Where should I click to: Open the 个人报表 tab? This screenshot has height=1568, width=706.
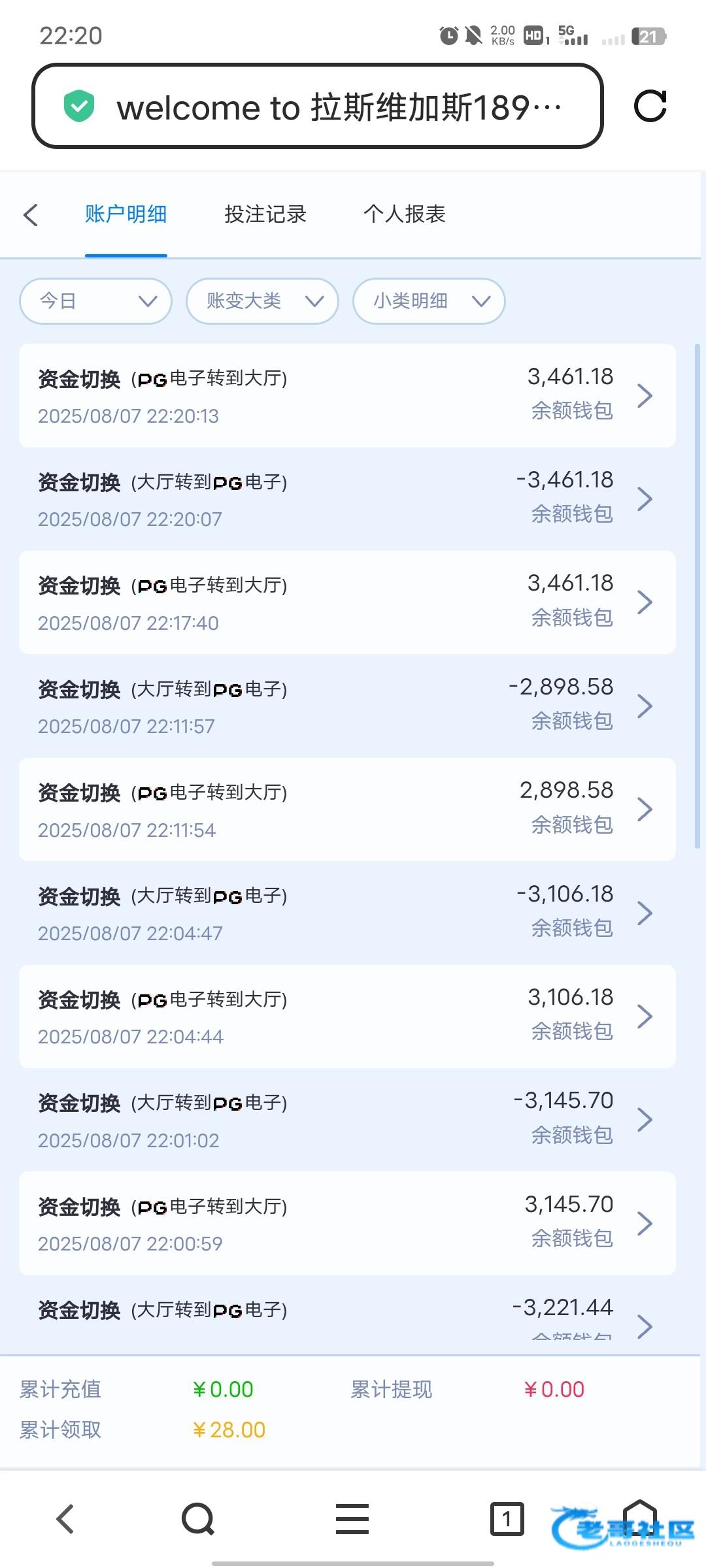405,214
